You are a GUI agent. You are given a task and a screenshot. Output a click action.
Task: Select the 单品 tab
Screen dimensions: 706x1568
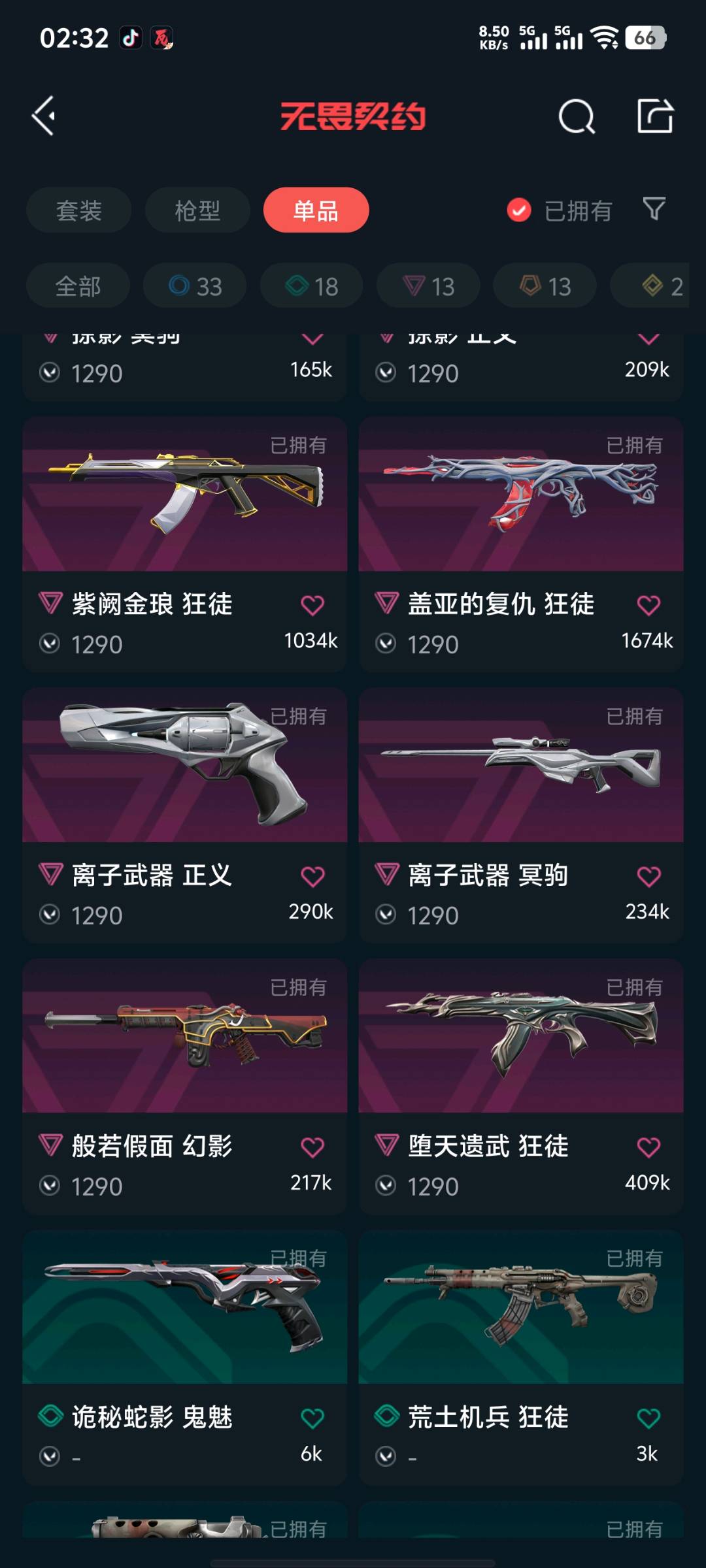pos(316,210)
